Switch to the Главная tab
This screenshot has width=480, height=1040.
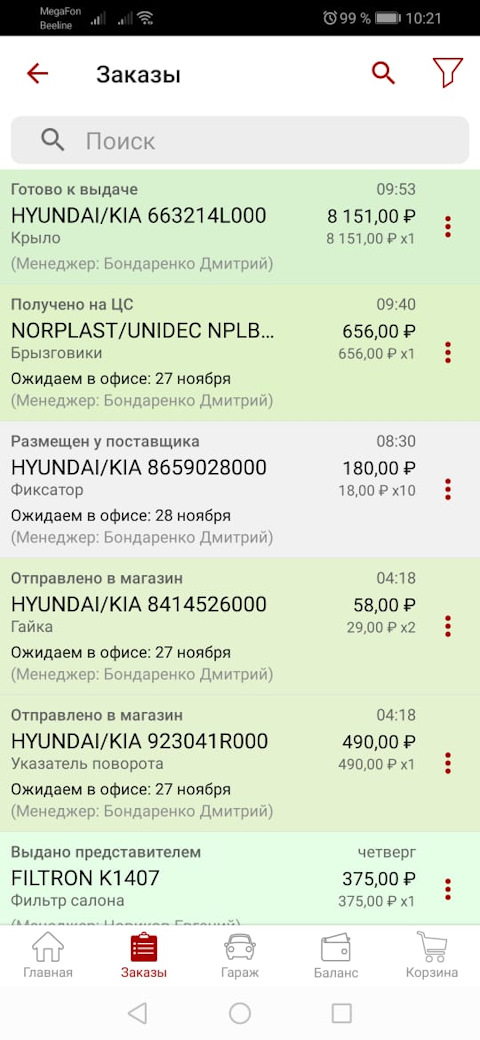point(48,955)
